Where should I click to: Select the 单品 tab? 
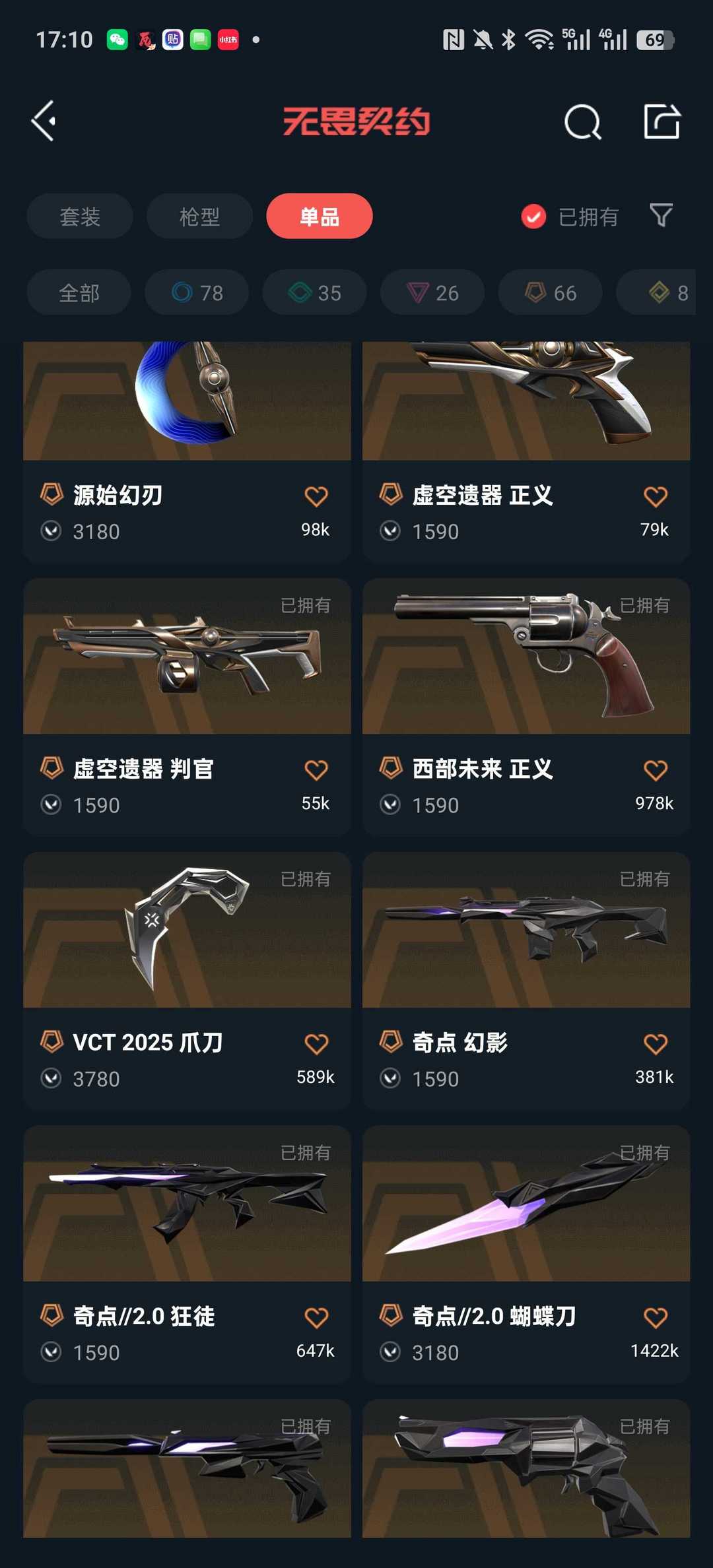coord(320,216)
